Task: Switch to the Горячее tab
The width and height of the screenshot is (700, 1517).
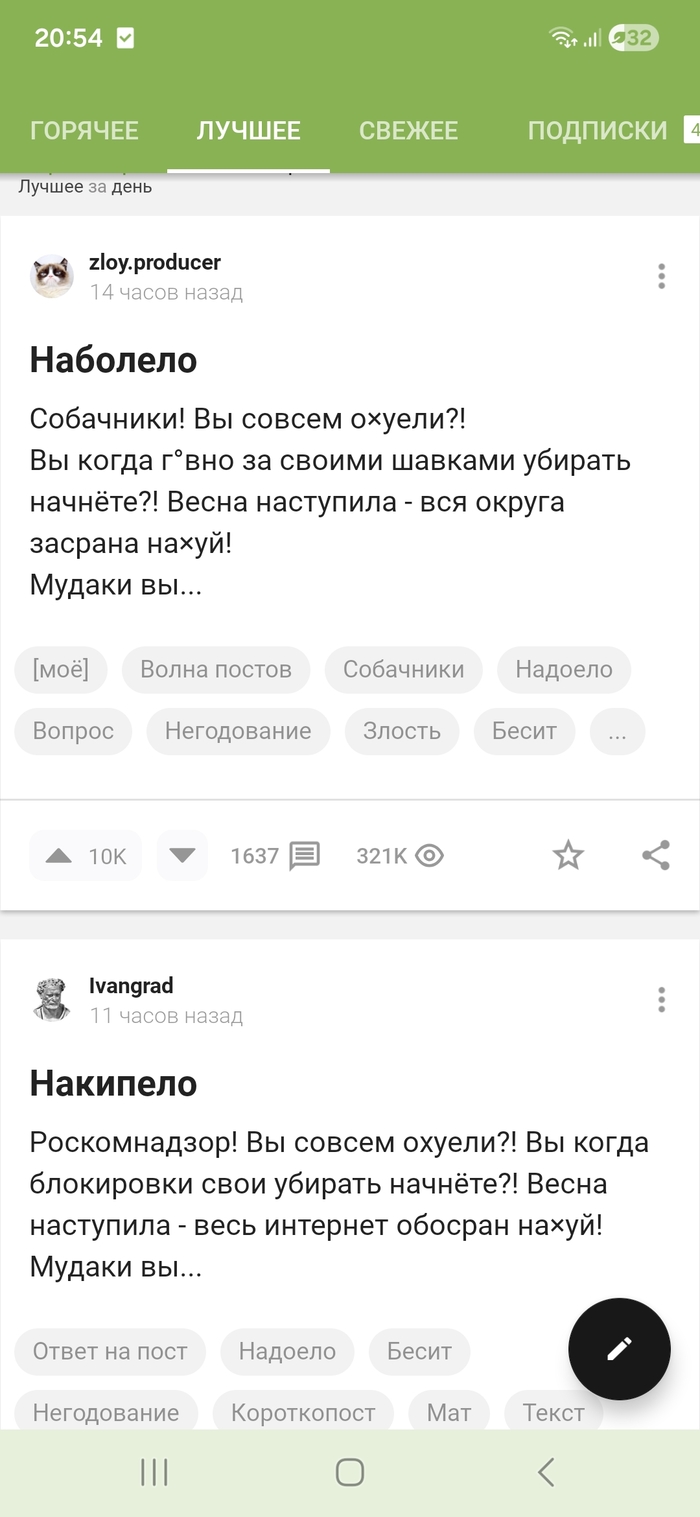Action: click(84, 131)
